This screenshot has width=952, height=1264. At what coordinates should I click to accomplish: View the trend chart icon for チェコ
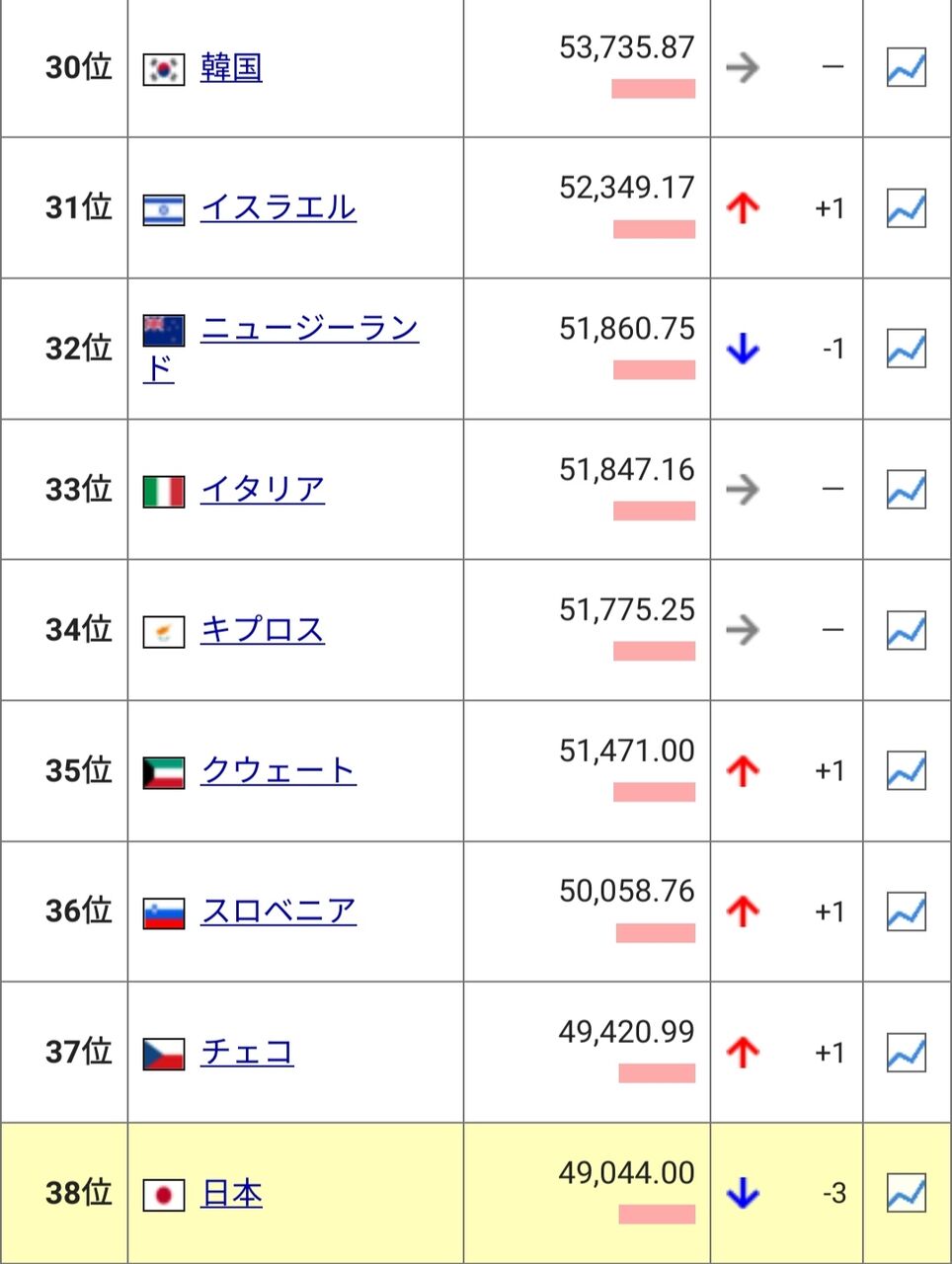click(906, 1052)
